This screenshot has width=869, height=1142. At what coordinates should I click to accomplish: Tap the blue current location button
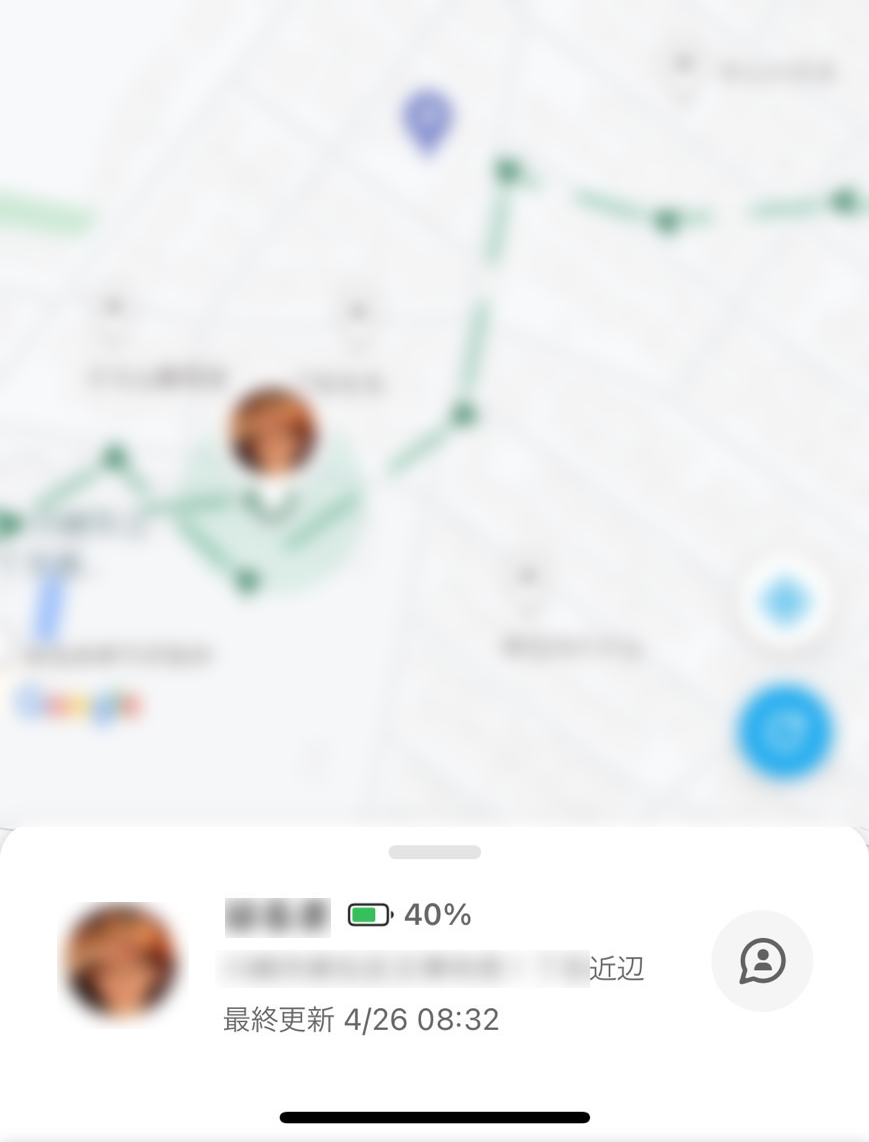(786, 730)
